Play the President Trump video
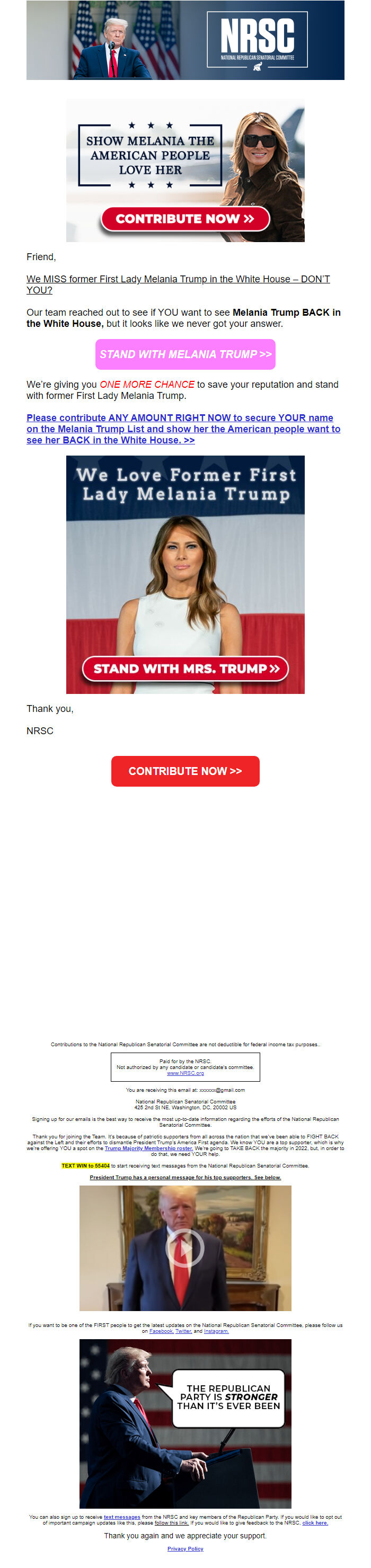 [x=185, y=1248]
